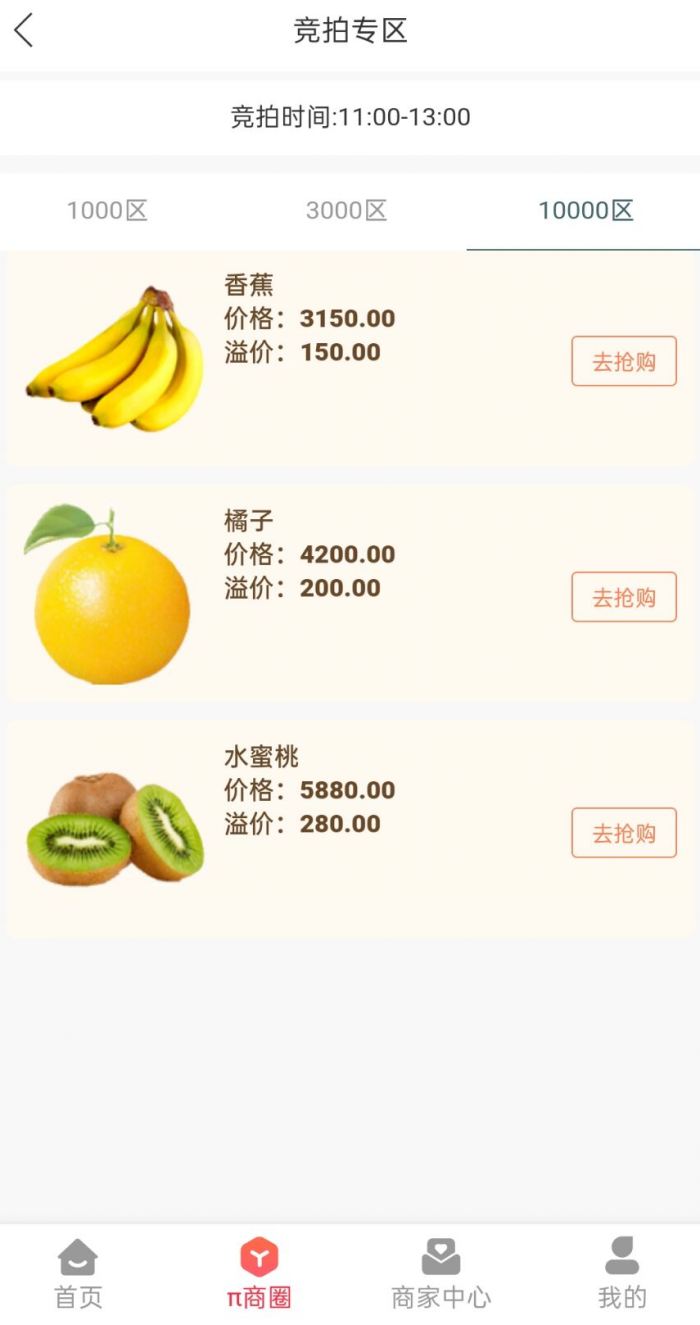Tap 去抢购 for 香蕉
Screen dimensions: 700x1325
point(623,361)
